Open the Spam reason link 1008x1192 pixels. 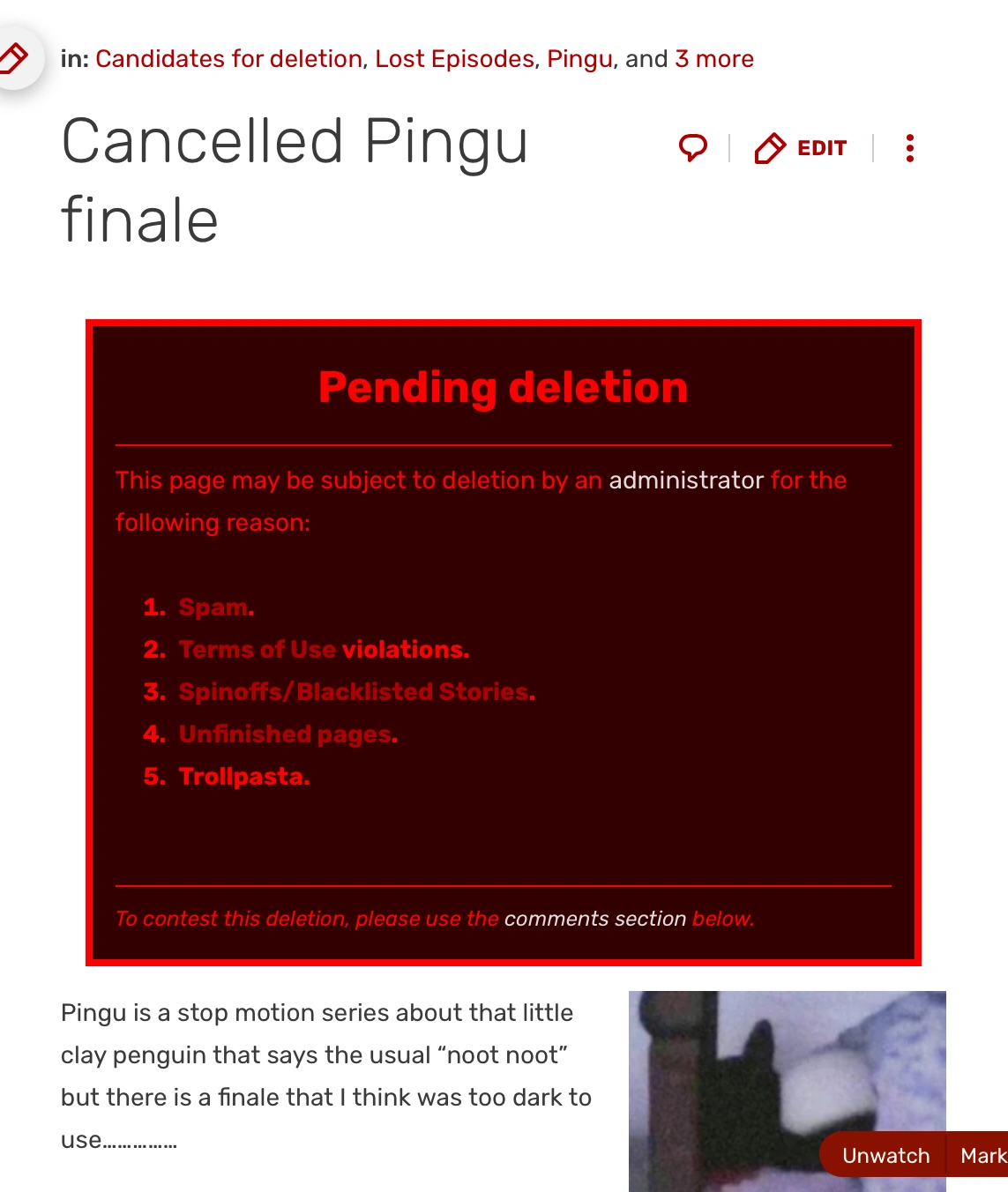click(216, 607)
